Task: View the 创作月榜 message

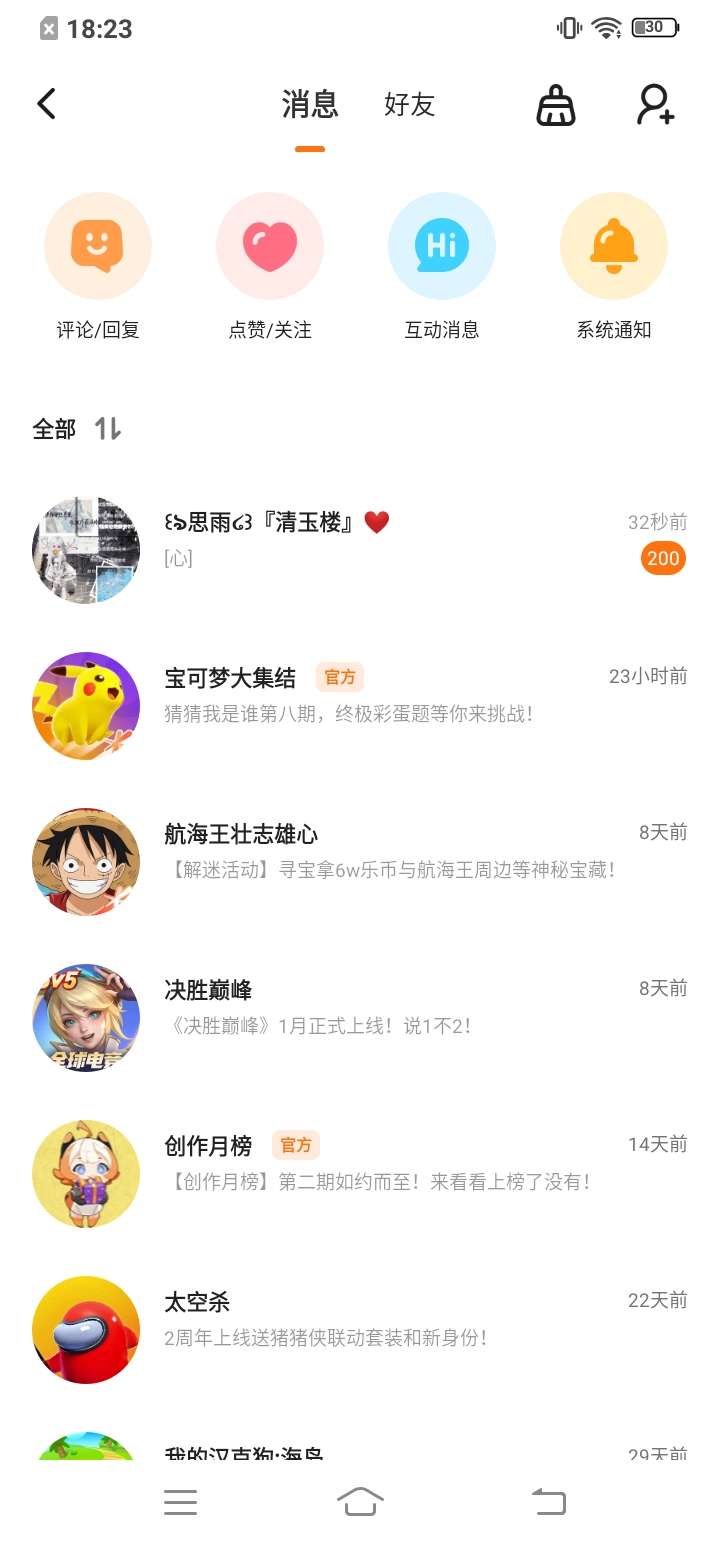Action: tap(360, 1163)
